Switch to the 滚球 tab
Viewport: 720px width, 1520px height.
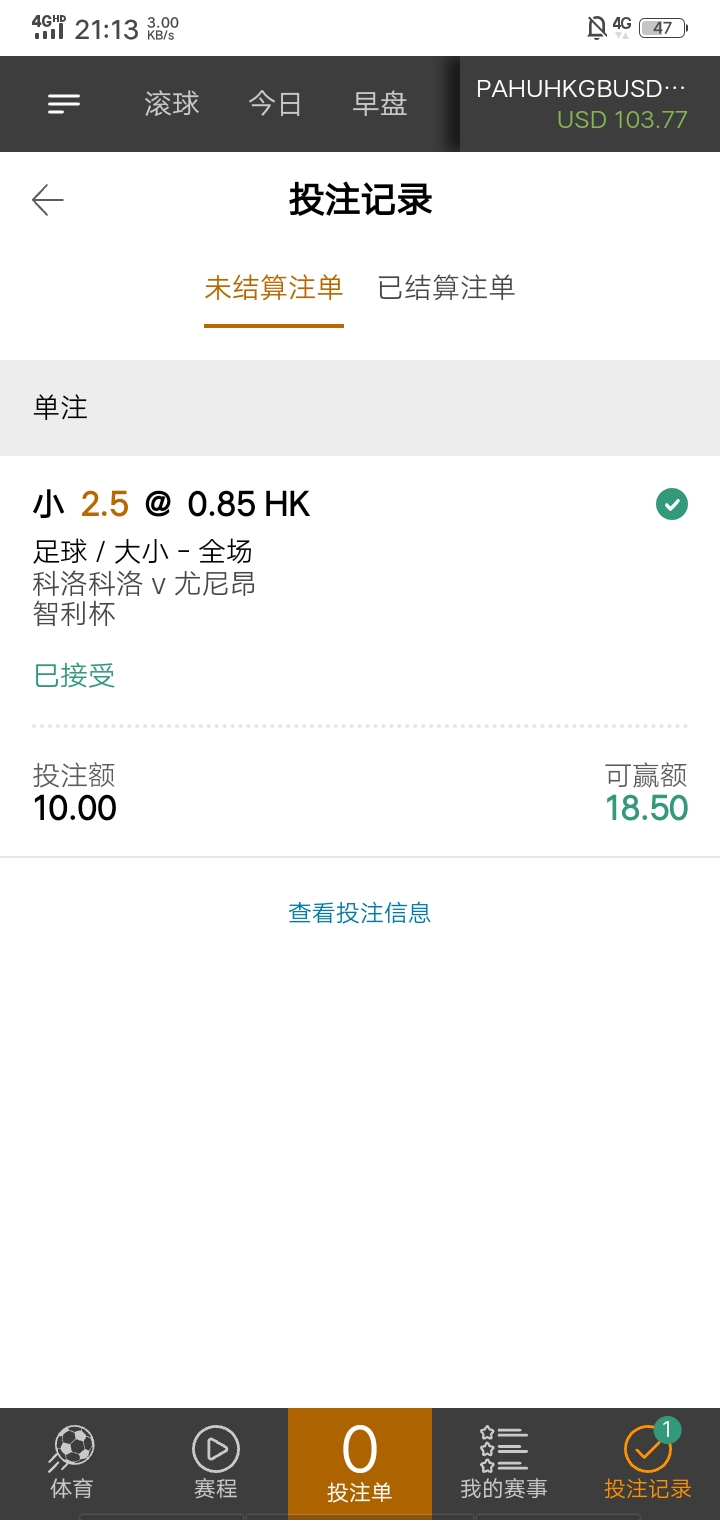pos(172,104)
